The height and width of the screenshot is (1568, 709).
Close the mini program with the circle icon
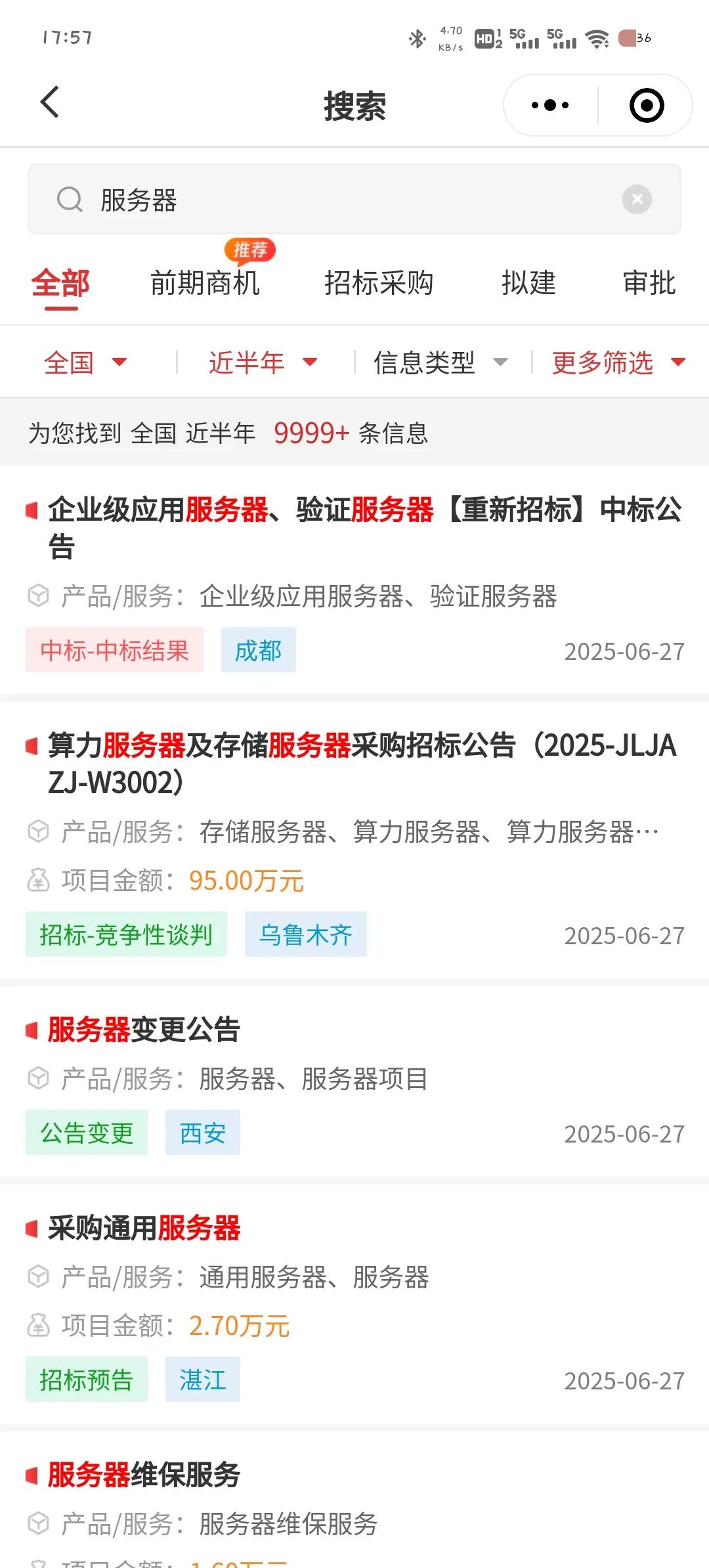(647, 105)
